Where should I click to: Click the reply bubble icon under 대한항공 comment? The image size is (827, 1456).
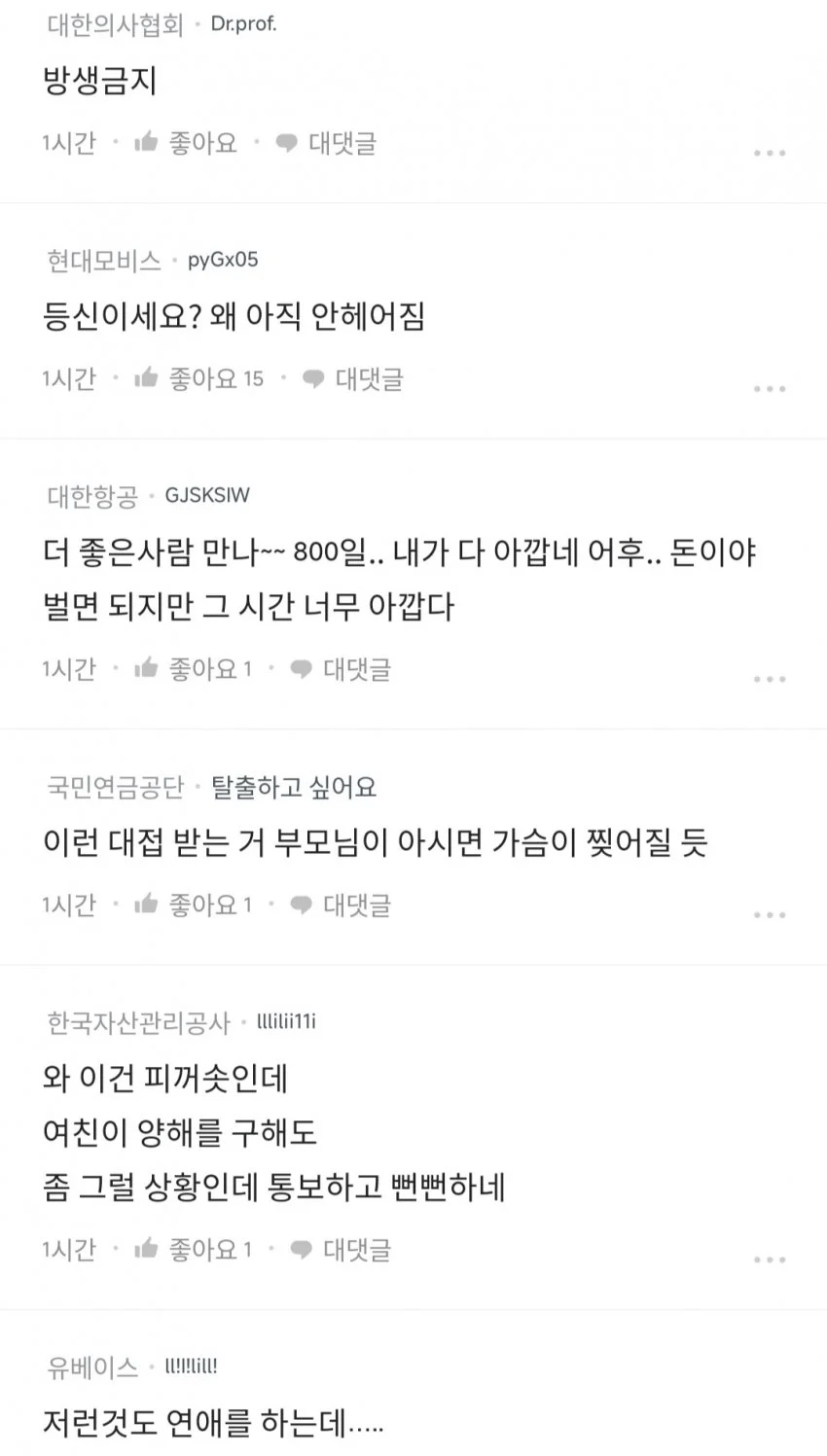pos(301,668)
